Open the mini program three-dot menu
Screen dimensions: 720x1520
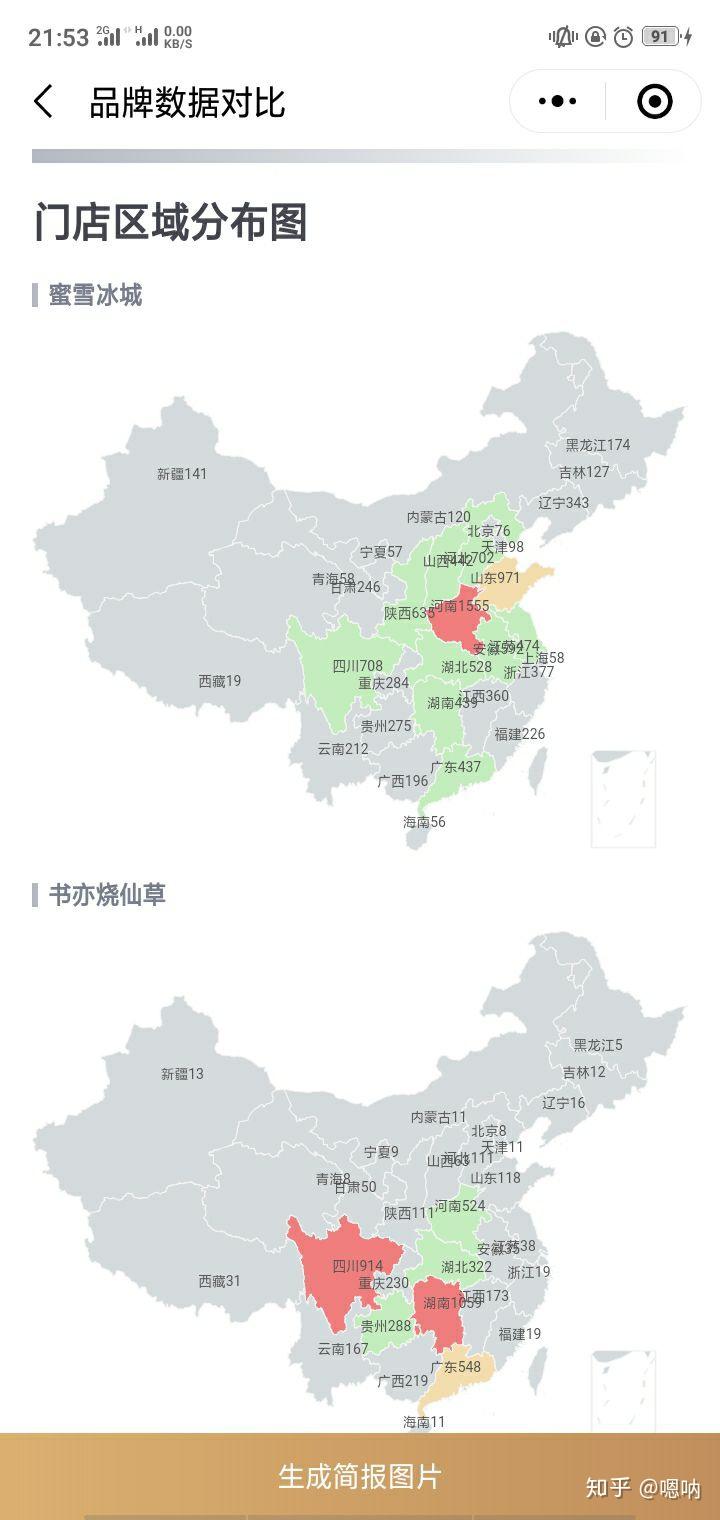click(x=558, y=101)
